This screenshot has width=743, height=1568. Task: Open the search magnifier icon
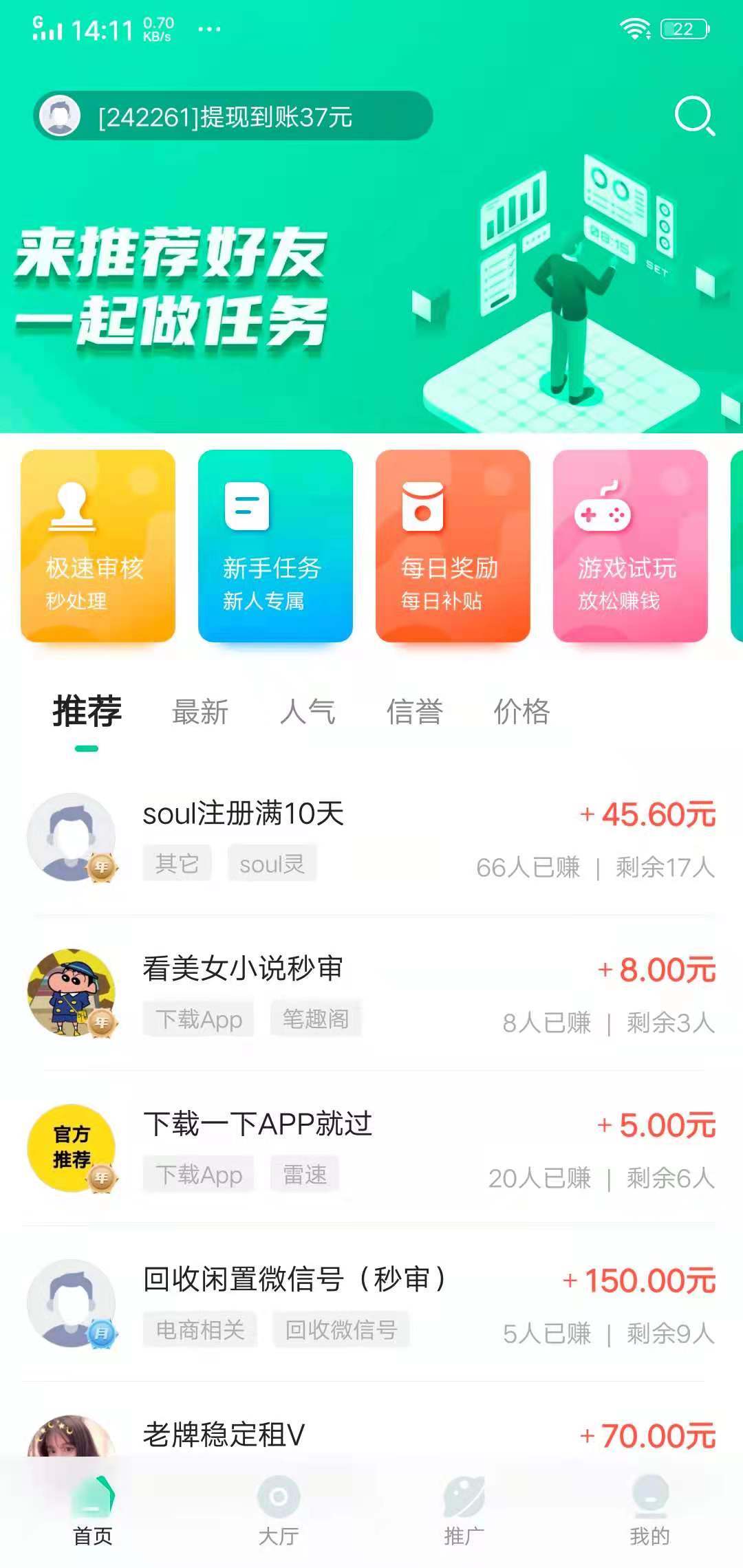tap(695, 116)
